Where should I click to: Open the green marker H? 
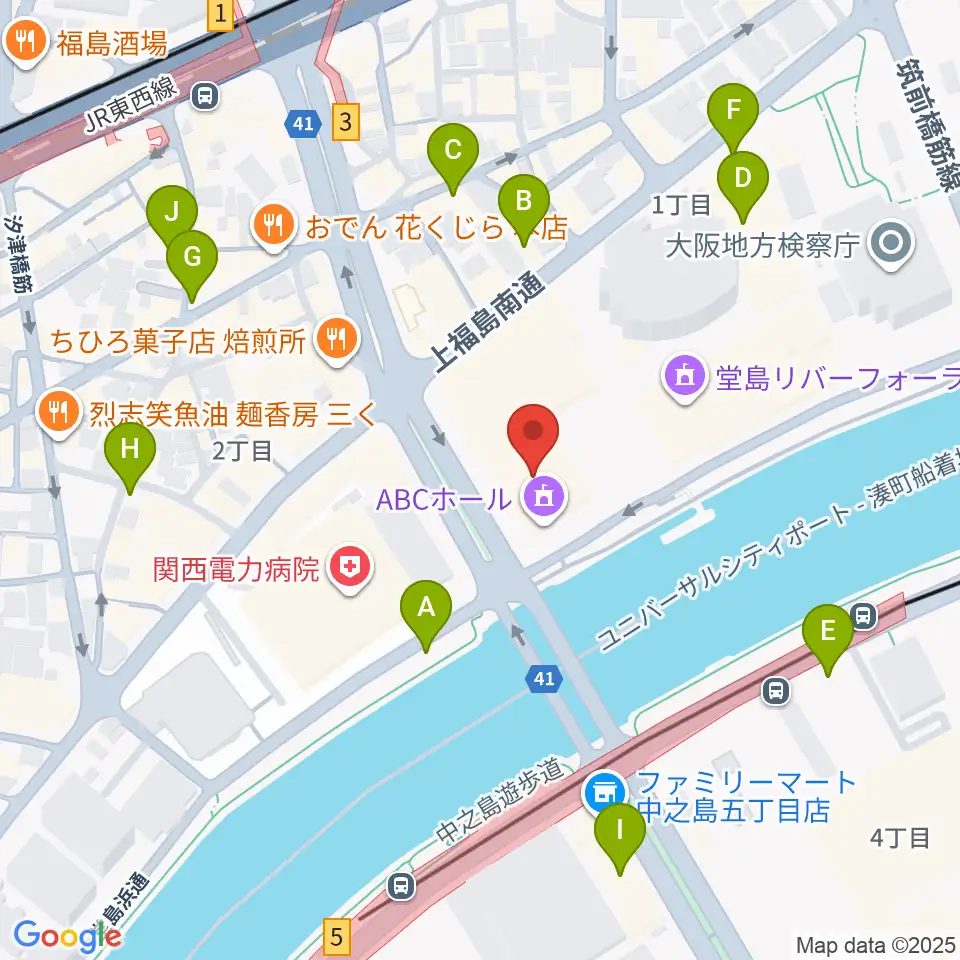(130, 454)
